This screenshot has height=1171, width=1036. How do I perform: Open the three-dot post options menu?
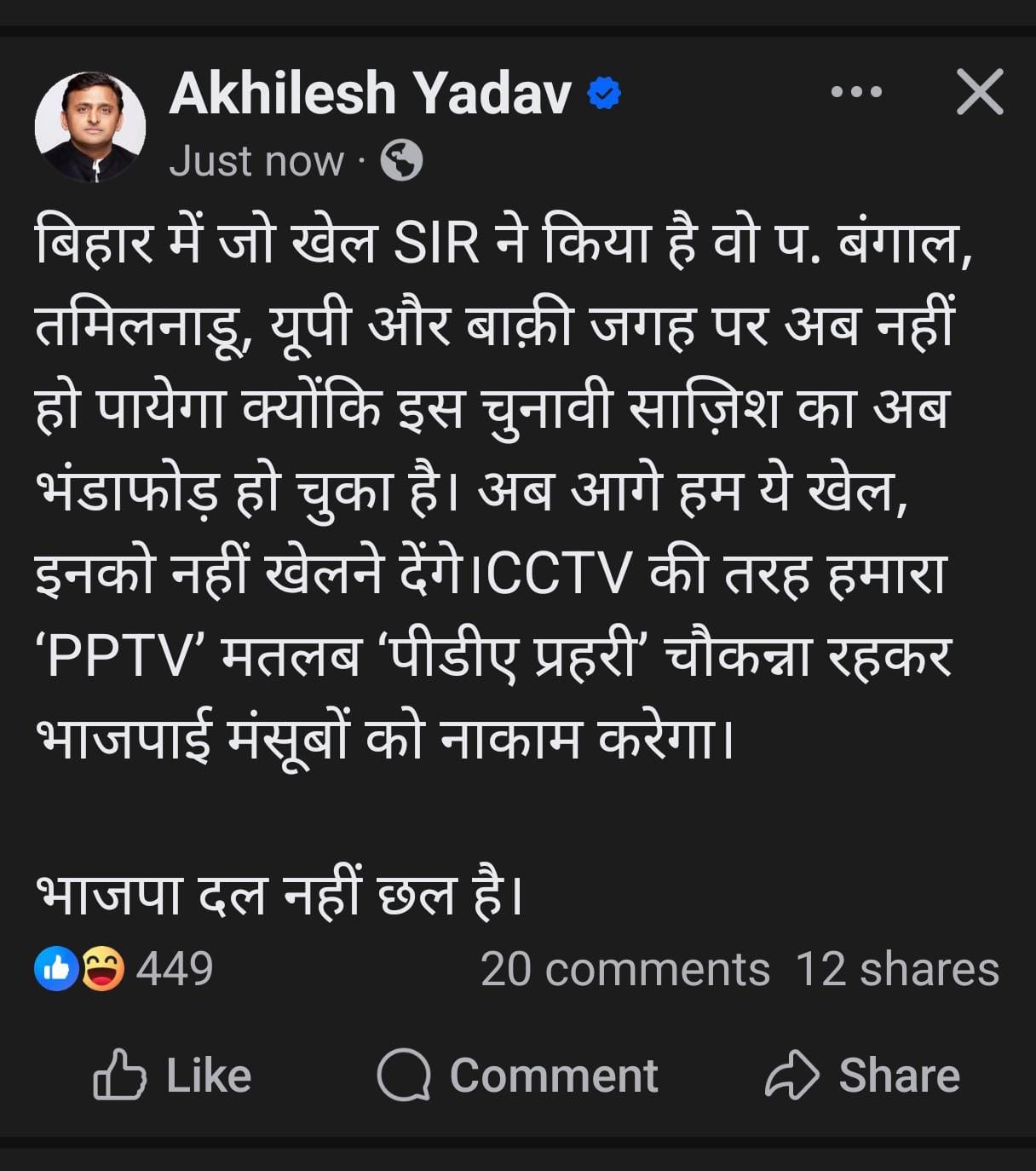tap(856, 91)
